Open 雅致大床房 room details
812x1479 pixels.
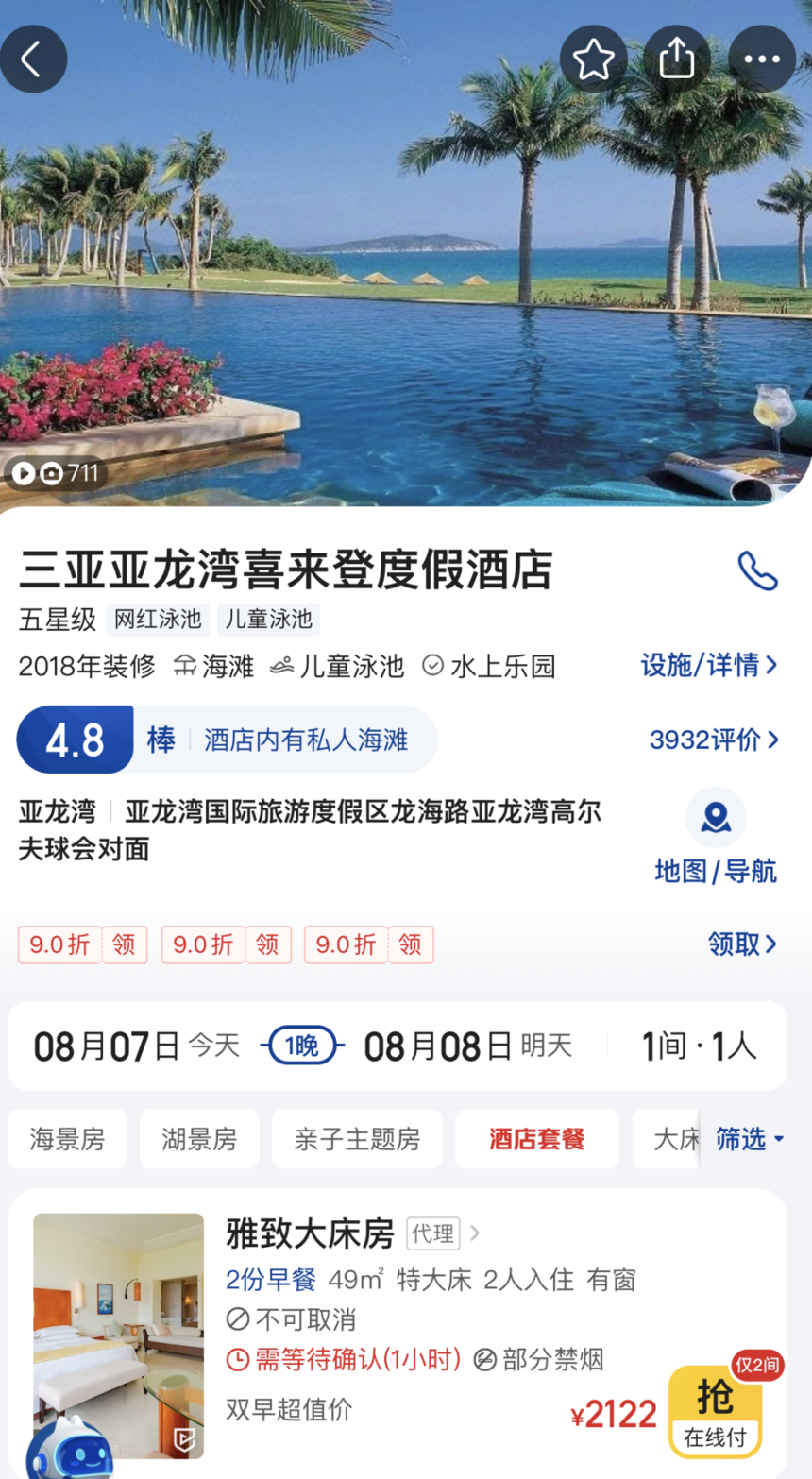point(312,1233)
